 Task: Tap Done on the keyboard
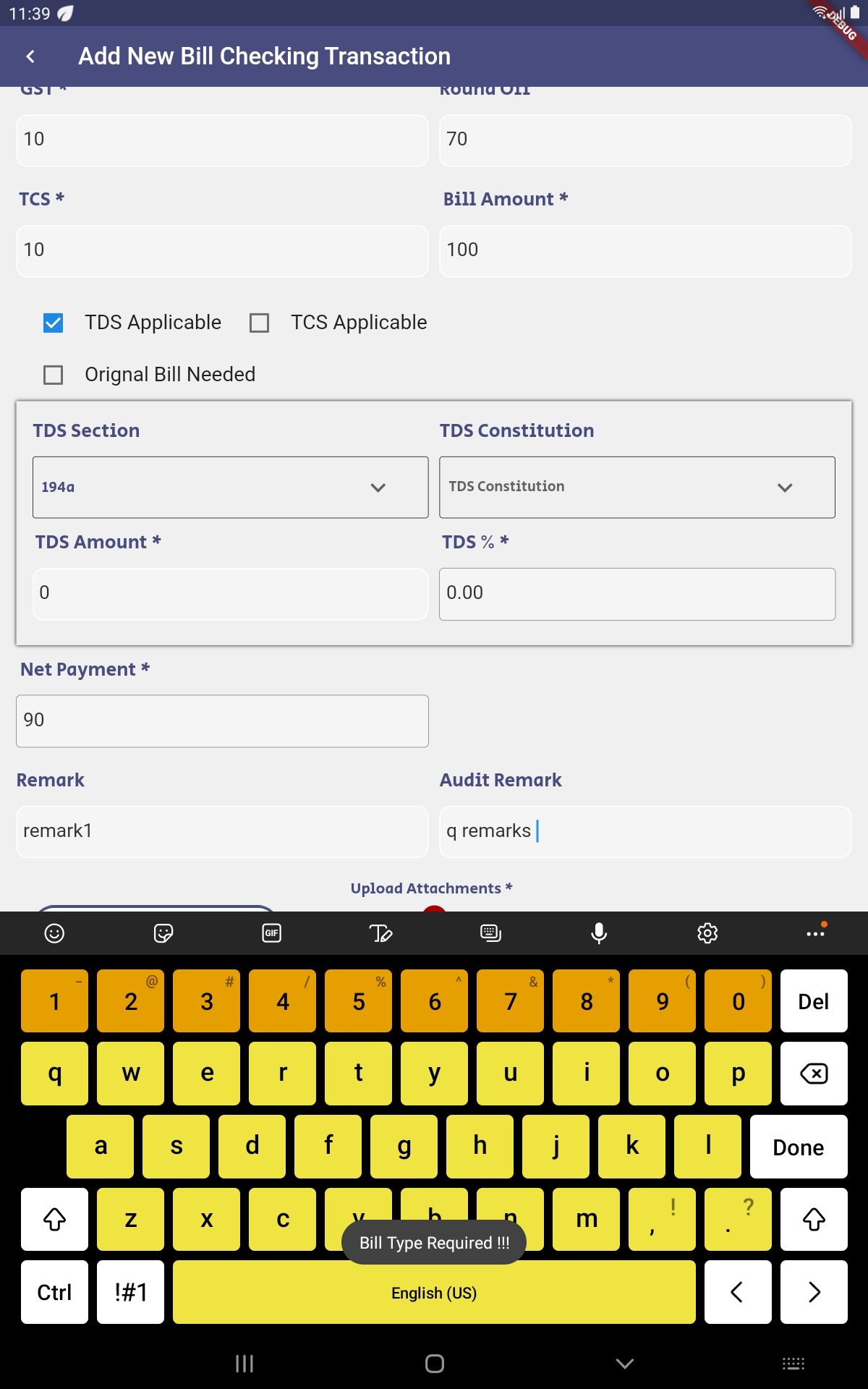799,1147
